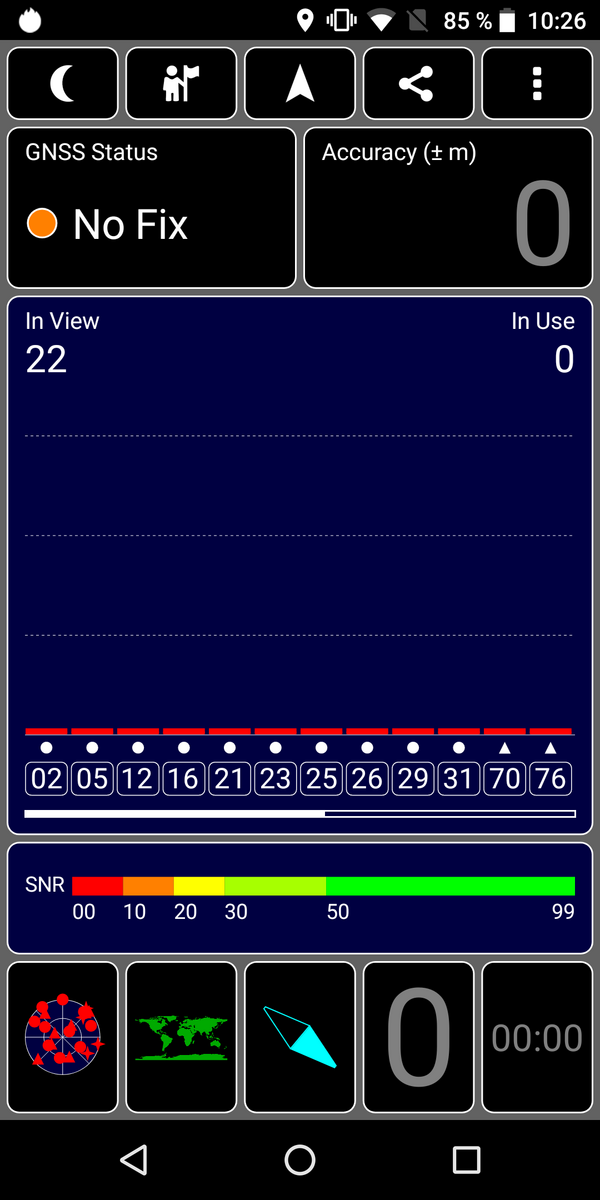
Task: Open the 00:00 time tile
Action: pyautogui.click(x=537, y=1037)
